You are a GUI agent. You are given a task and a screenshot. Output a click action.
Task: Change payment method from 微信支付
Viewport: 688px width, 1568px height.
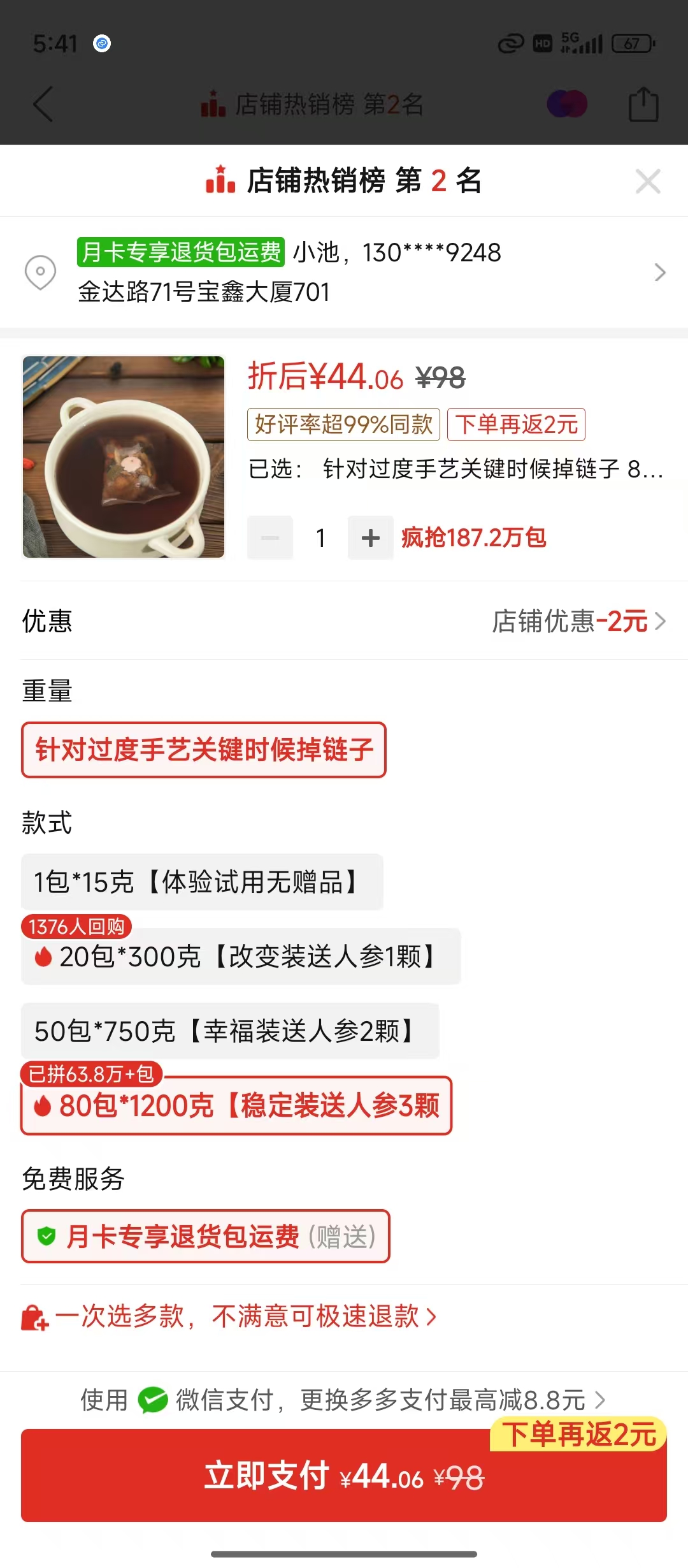click(x=344, y=1400)
